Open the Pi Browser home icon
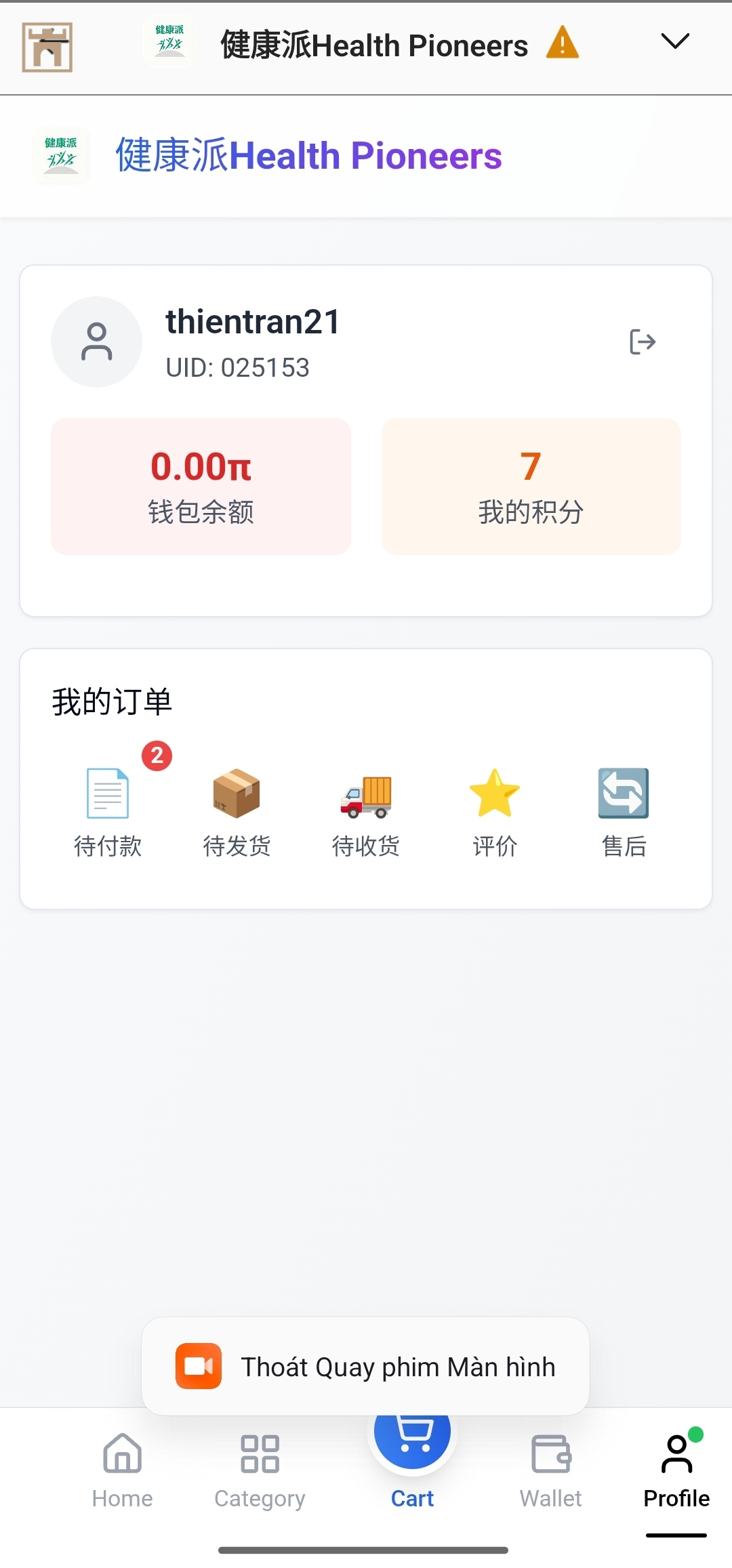This screenshot has width=732, height=1568. click(x=47, y=47)
